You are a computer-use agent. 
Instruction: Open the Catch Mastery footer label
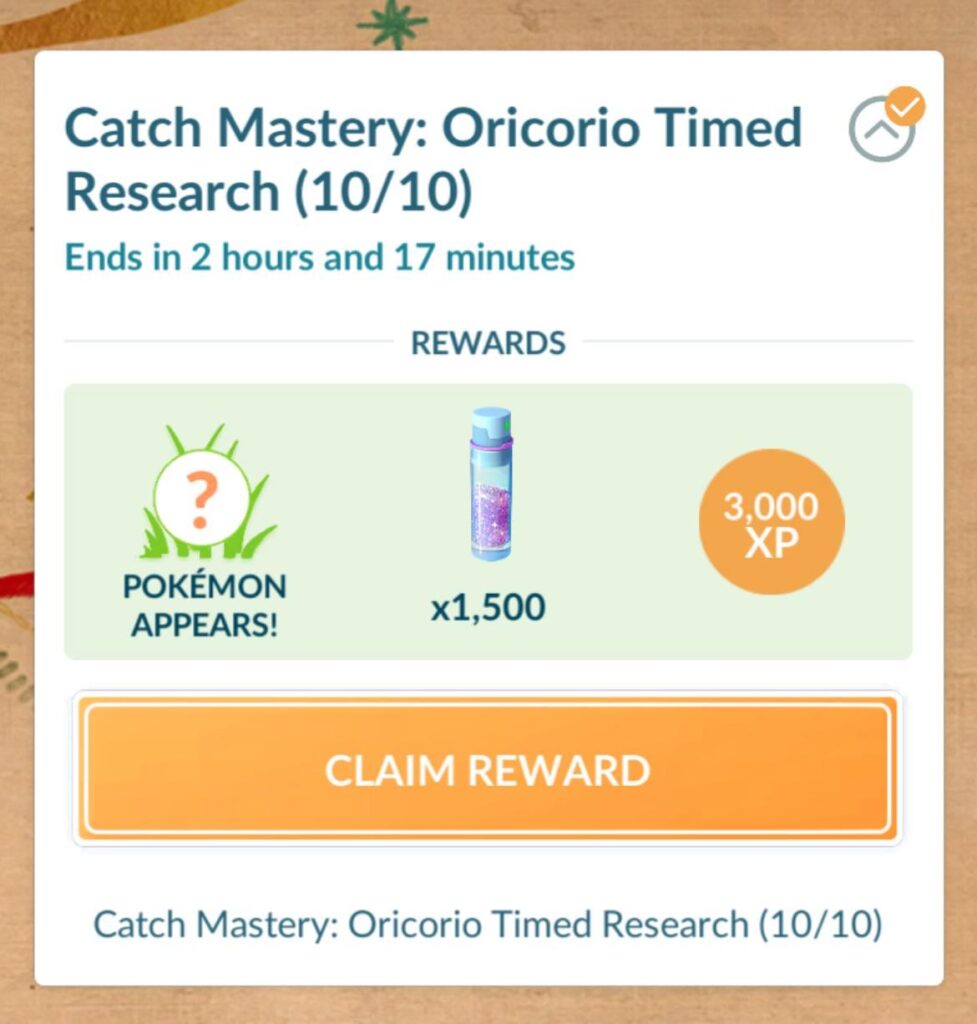click(x=489, y=925)
